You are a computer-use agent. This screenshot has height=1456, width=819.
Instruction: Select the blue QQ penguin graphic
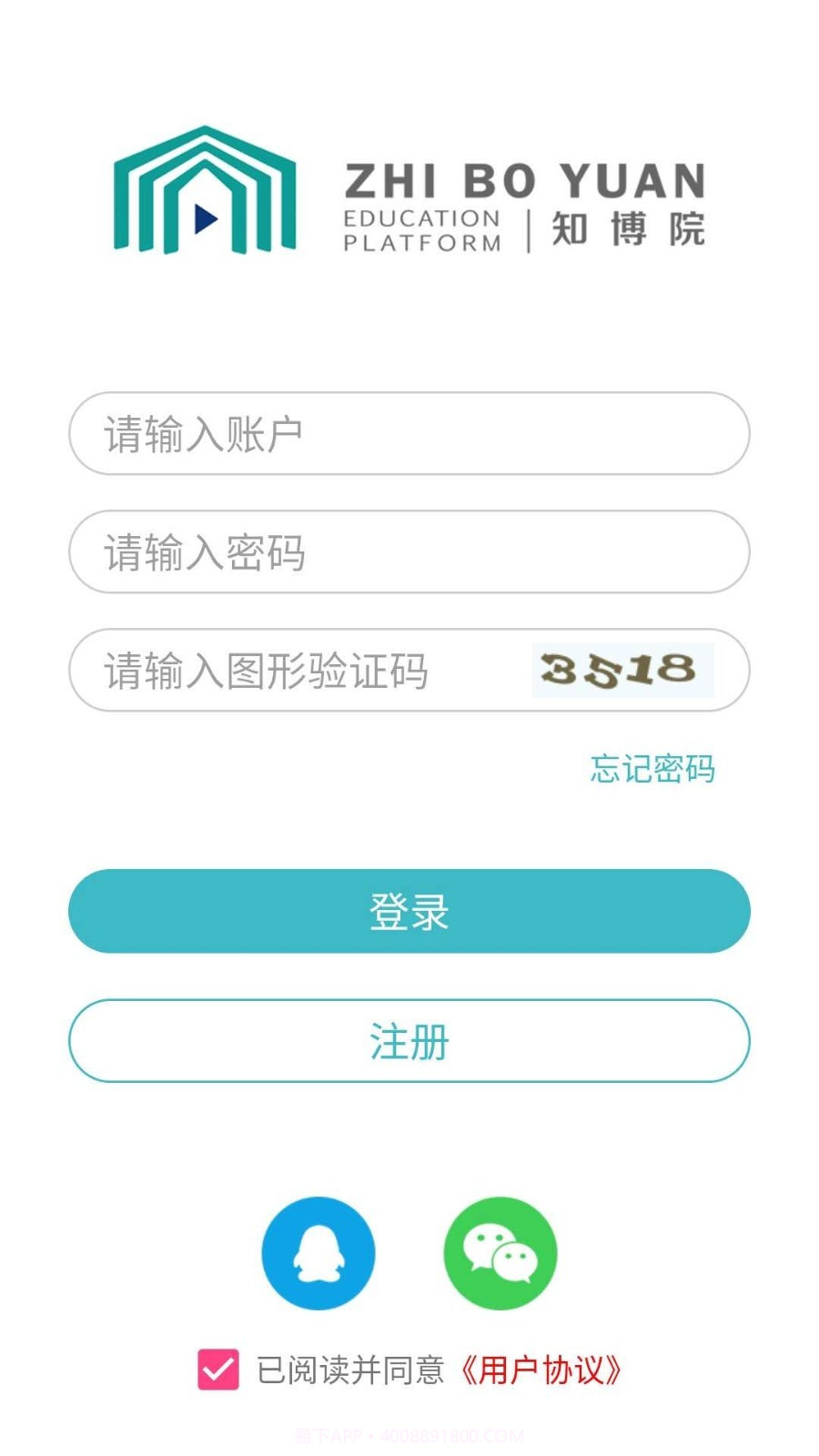point(318,1252)
